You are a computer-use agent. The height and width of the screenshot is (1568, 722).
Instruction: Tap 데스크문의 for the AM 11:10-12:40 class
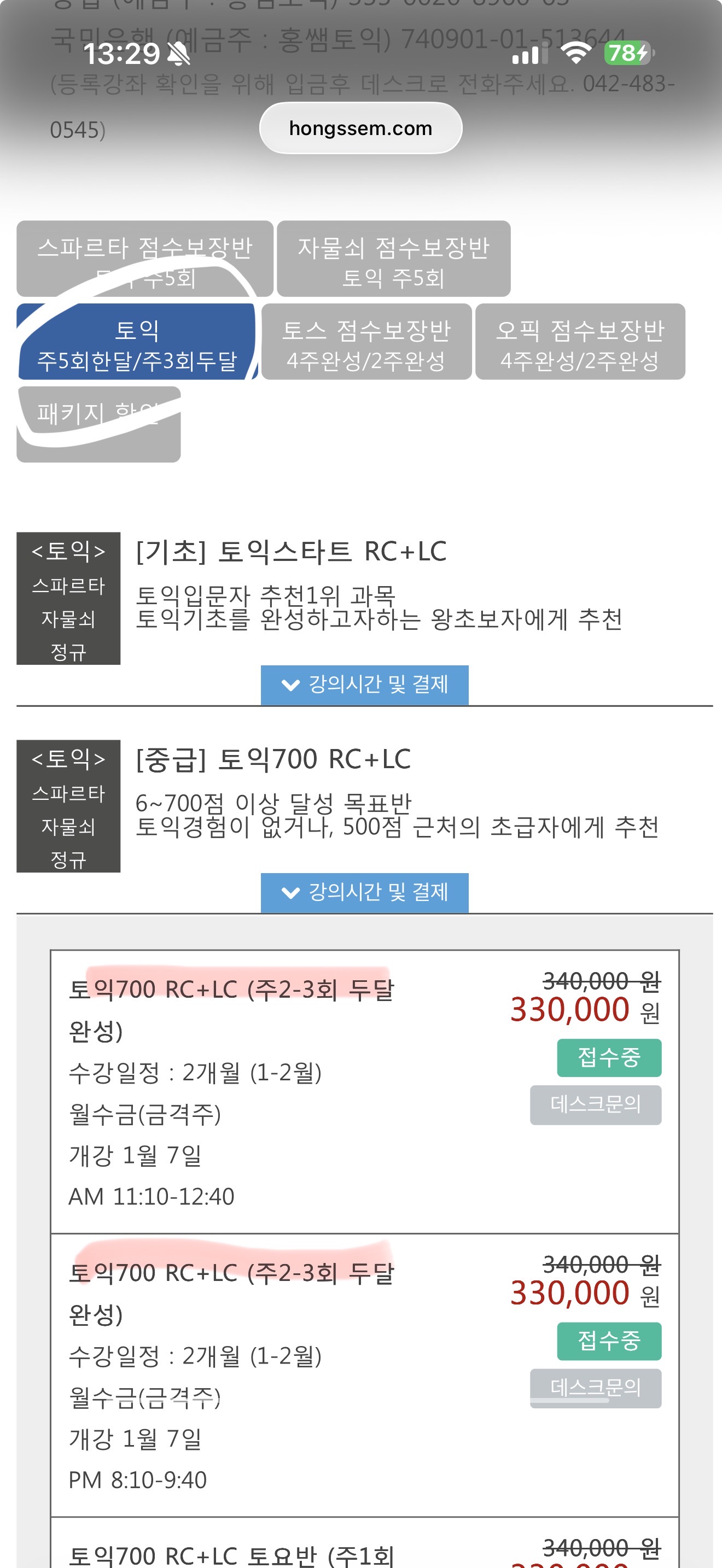tap(595, 1104)
